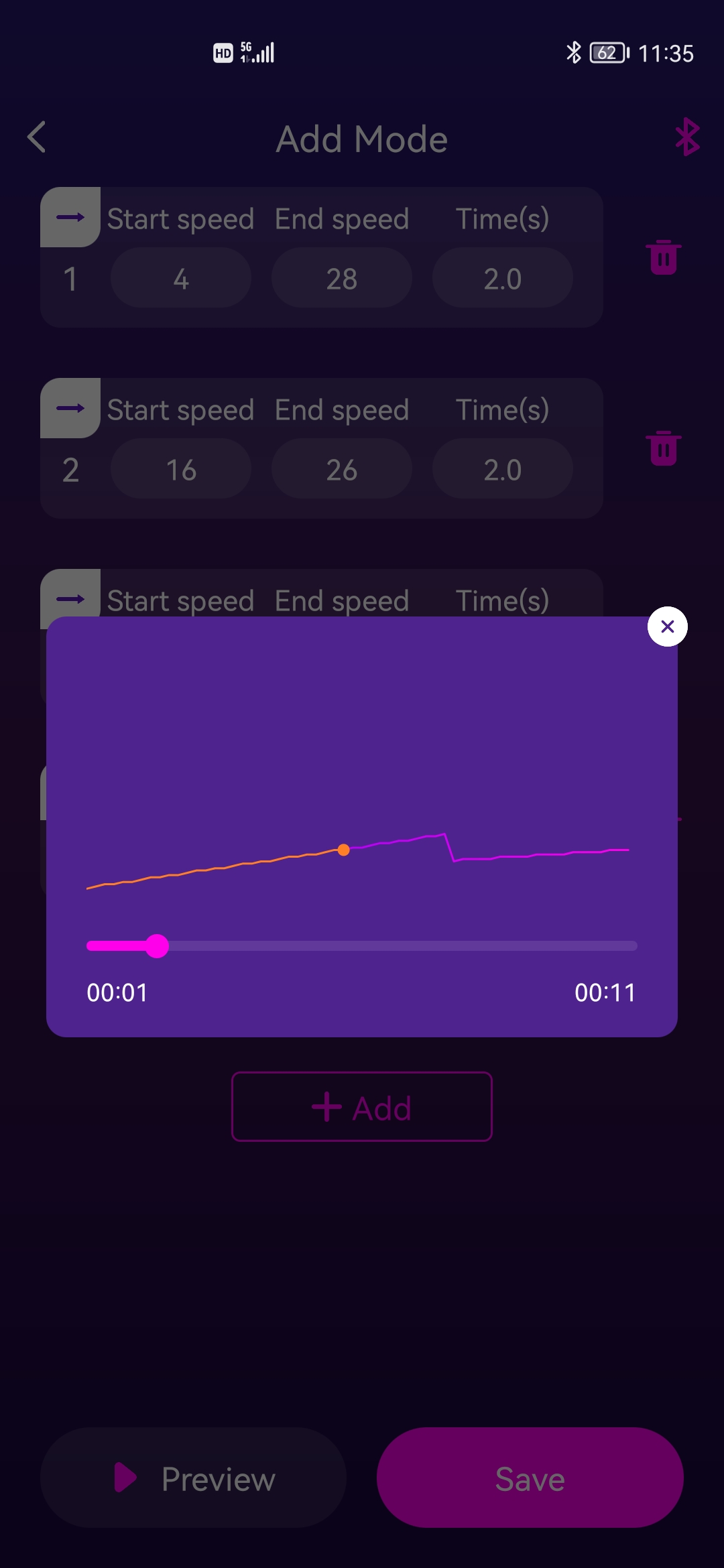Screen dimensions: 724x1568
Task: Save the custom mode
Action: pos(530,1478)
